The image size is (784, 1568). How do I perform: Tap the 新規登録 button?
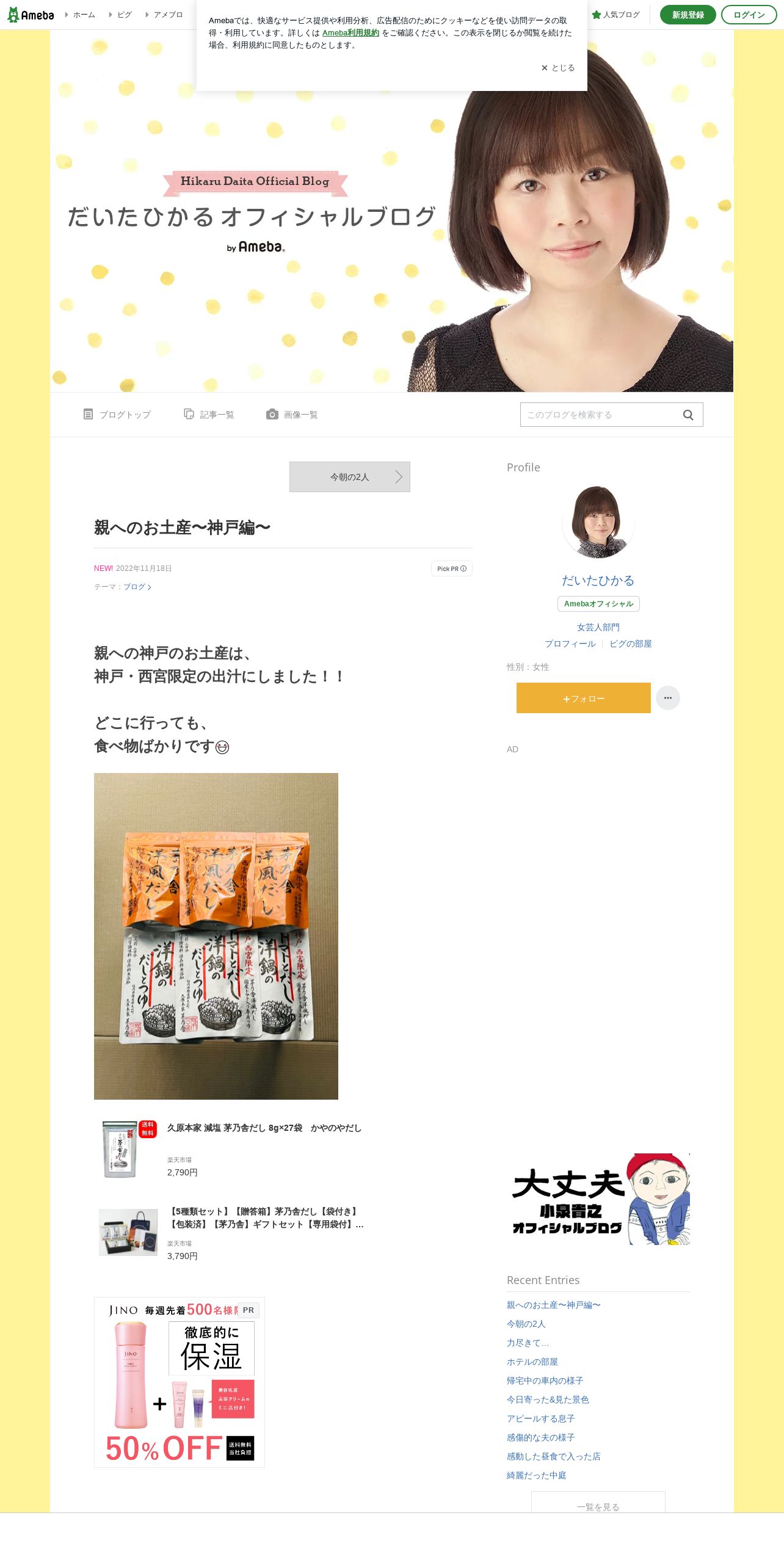coord(688,15)
